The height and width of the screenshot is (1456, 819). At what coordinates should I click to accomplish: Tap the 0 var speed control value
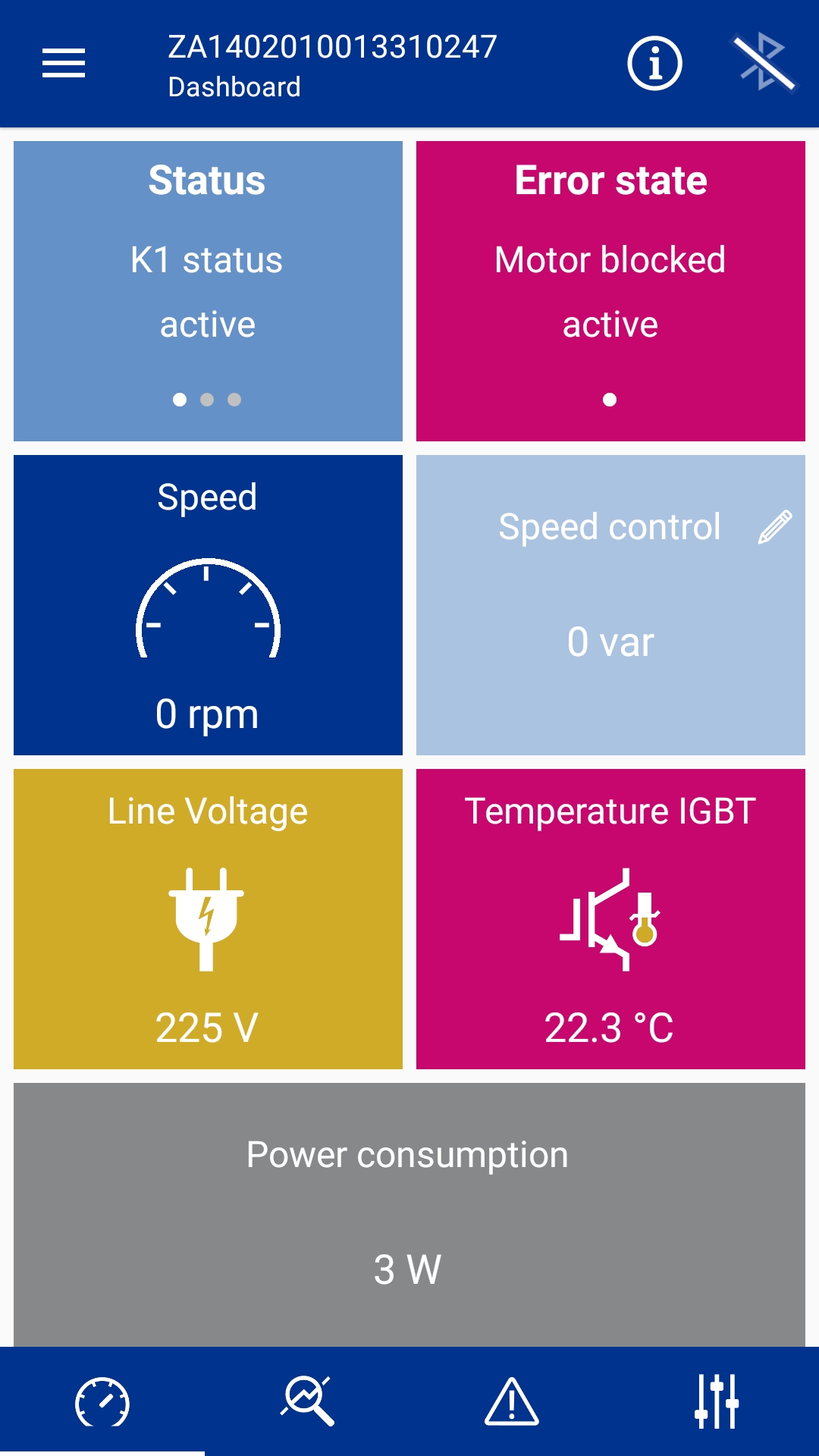pos(611,641)
